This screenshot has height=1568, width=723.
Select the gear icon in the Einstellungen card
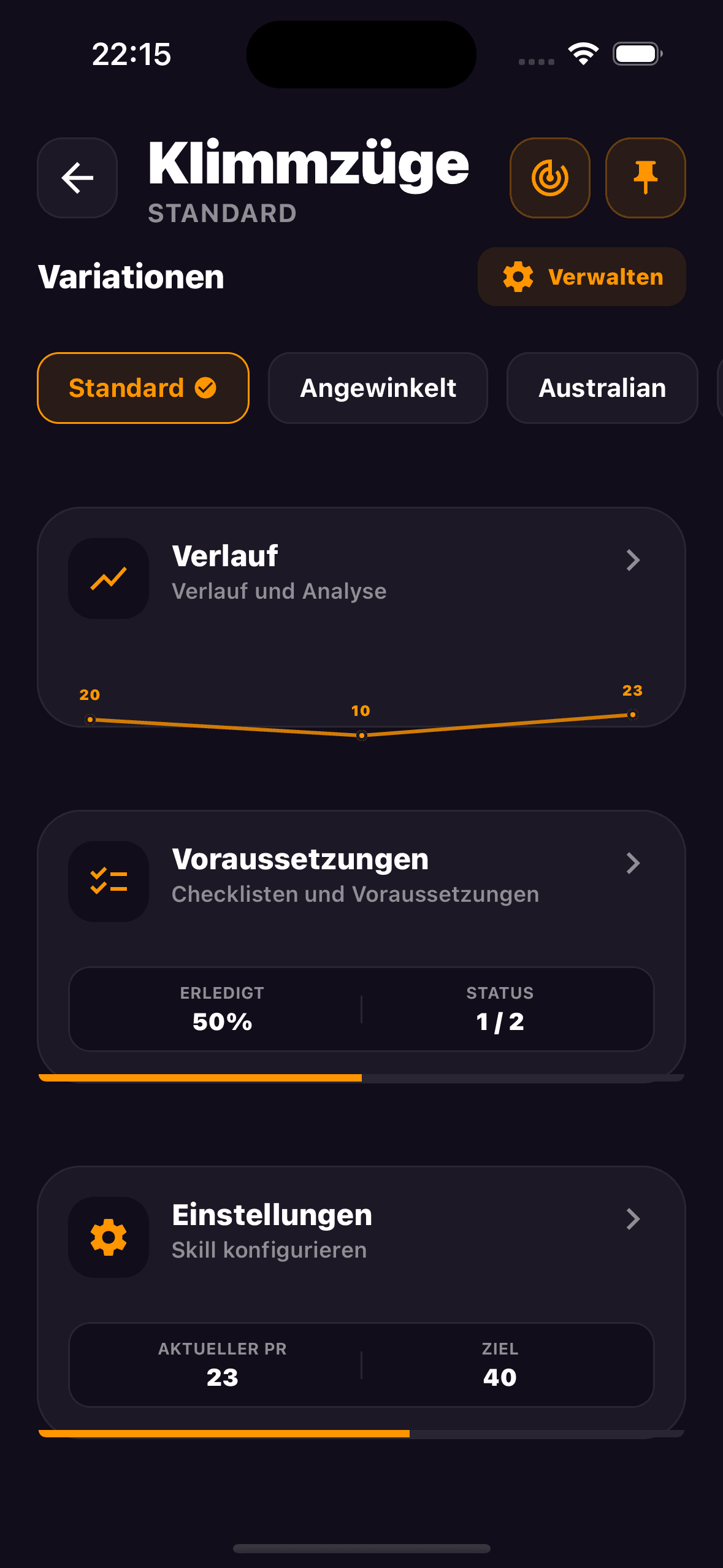108,1236
